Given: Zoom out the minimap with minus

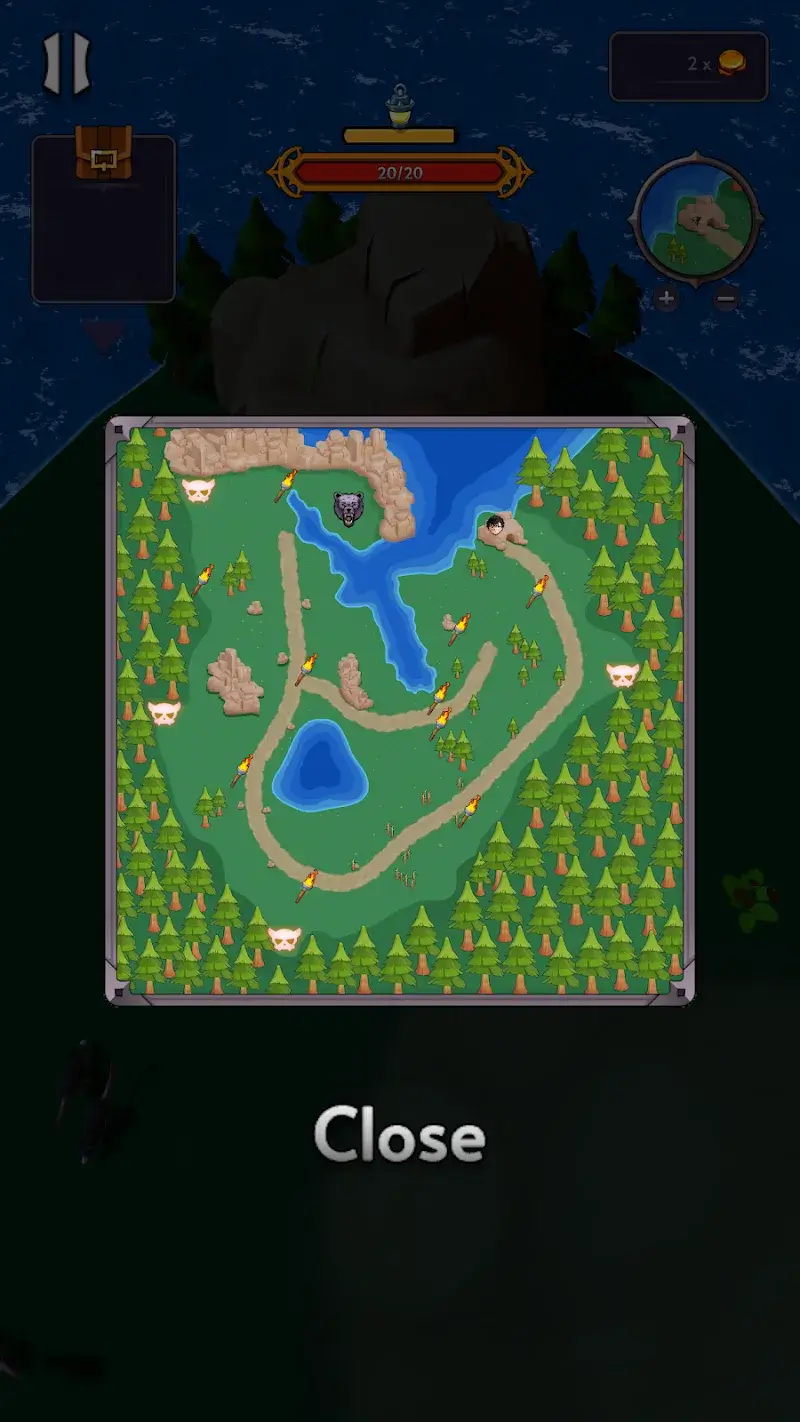Looking at the screenshot, I should 727,298.
